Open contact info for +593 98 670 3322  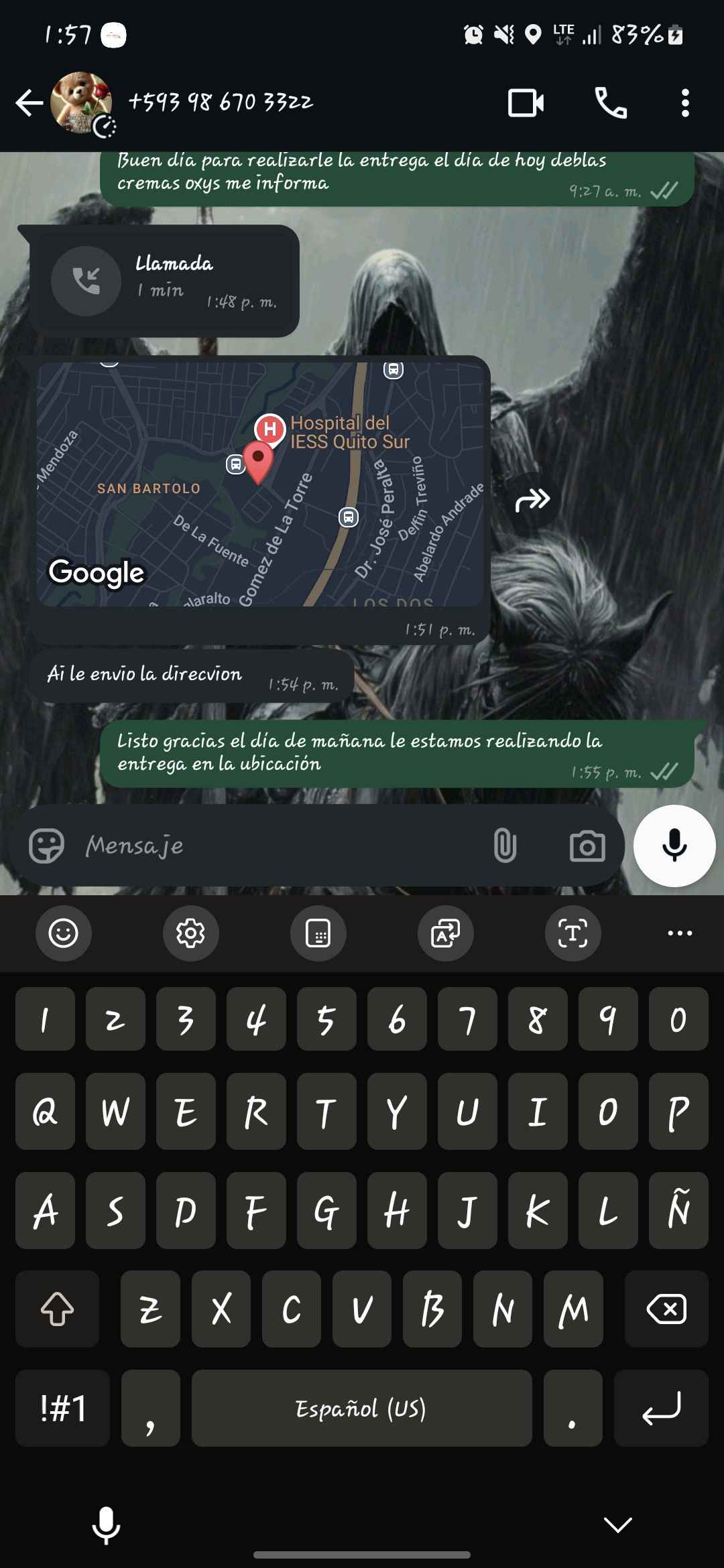221,102
